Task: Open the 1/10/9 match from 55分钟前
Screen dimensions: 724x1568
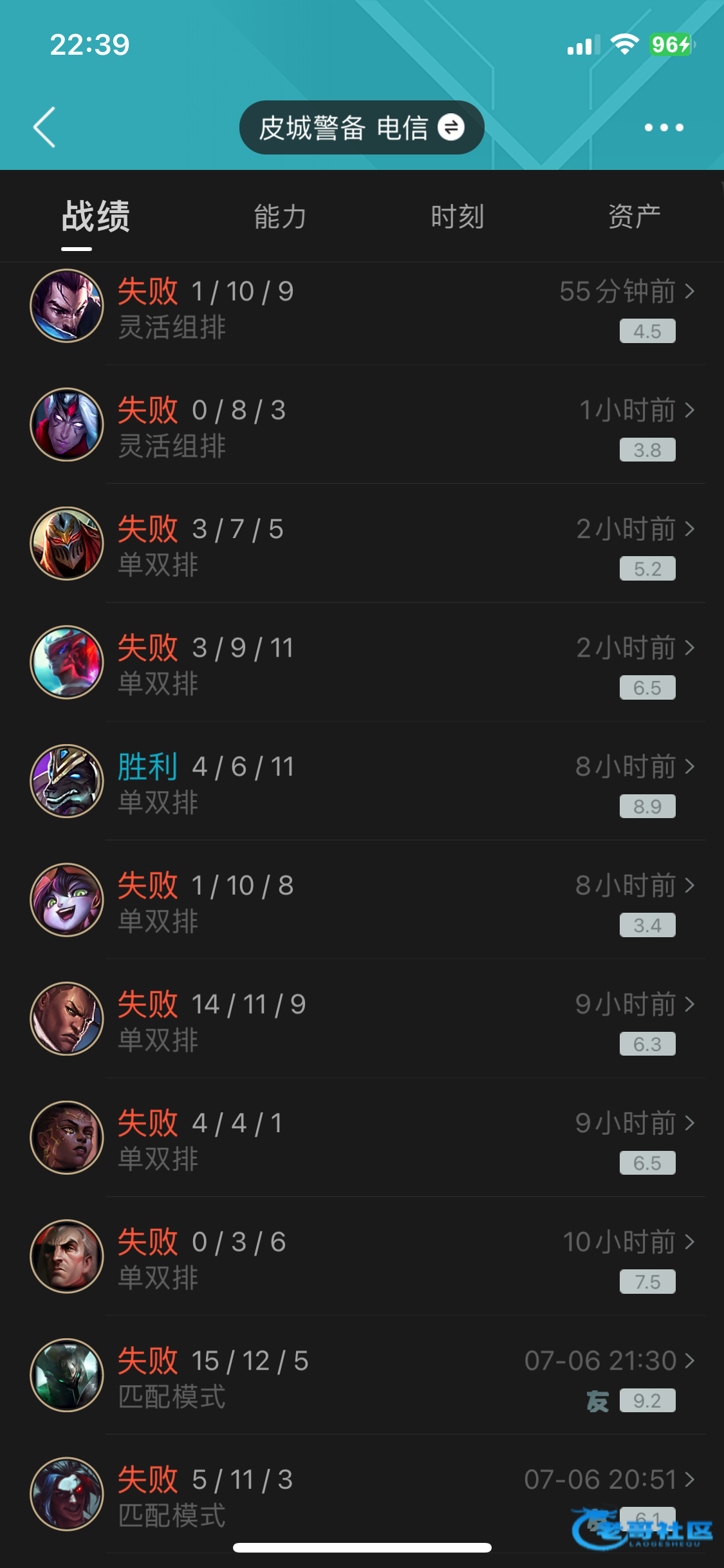Action: click(362, 306)
